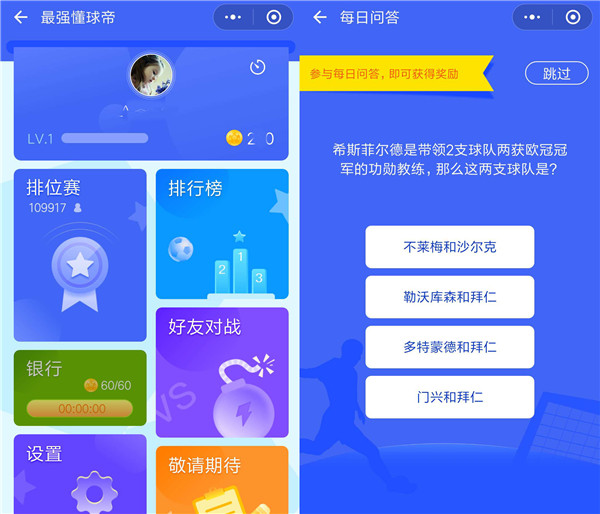Screen dimensions: 600x514
Task: Skip the daily quiz with 跳过
Action: [557, 73]
